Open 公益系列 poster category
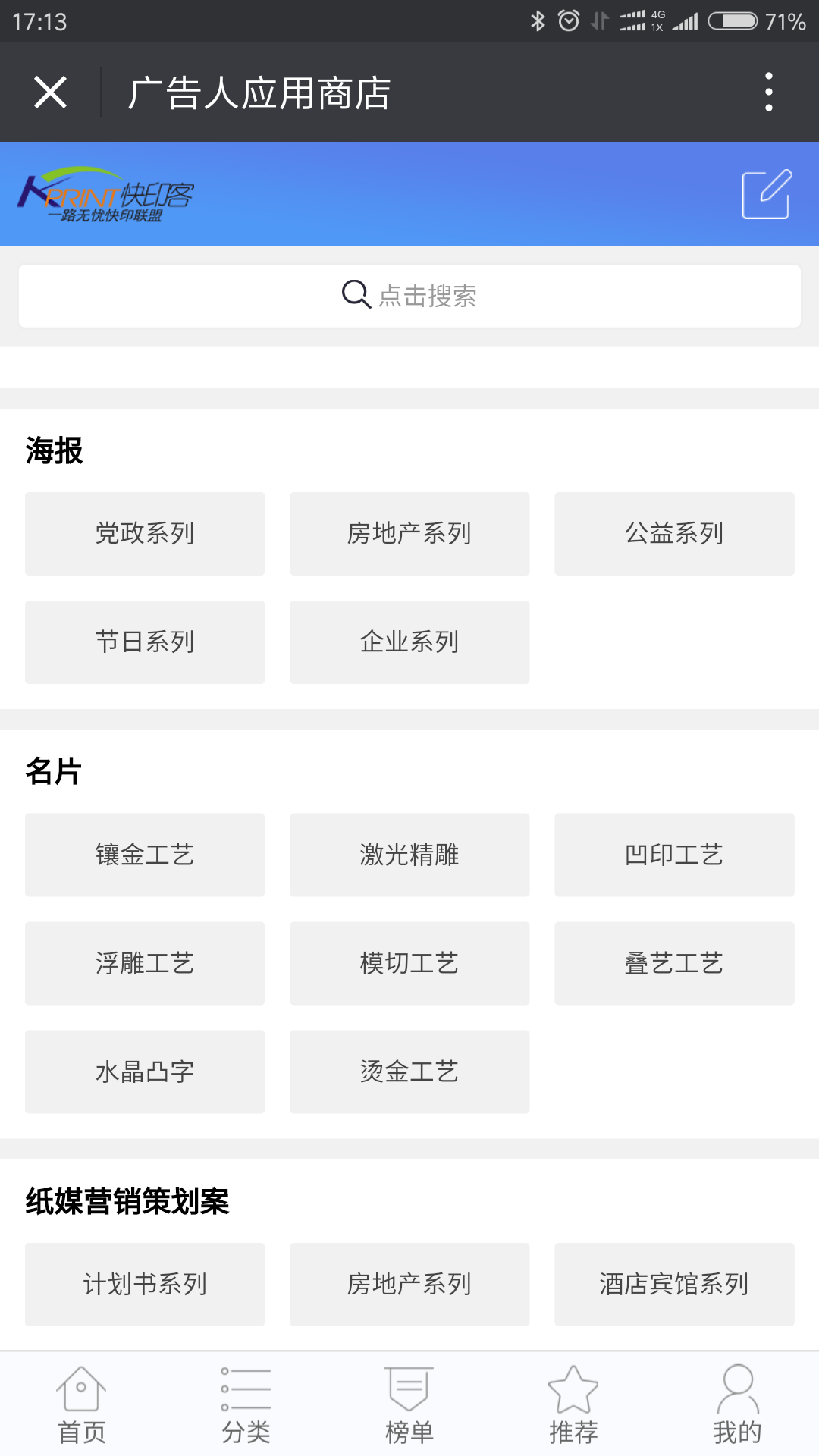Screen dimensions: 819x1456 [674, 534]
